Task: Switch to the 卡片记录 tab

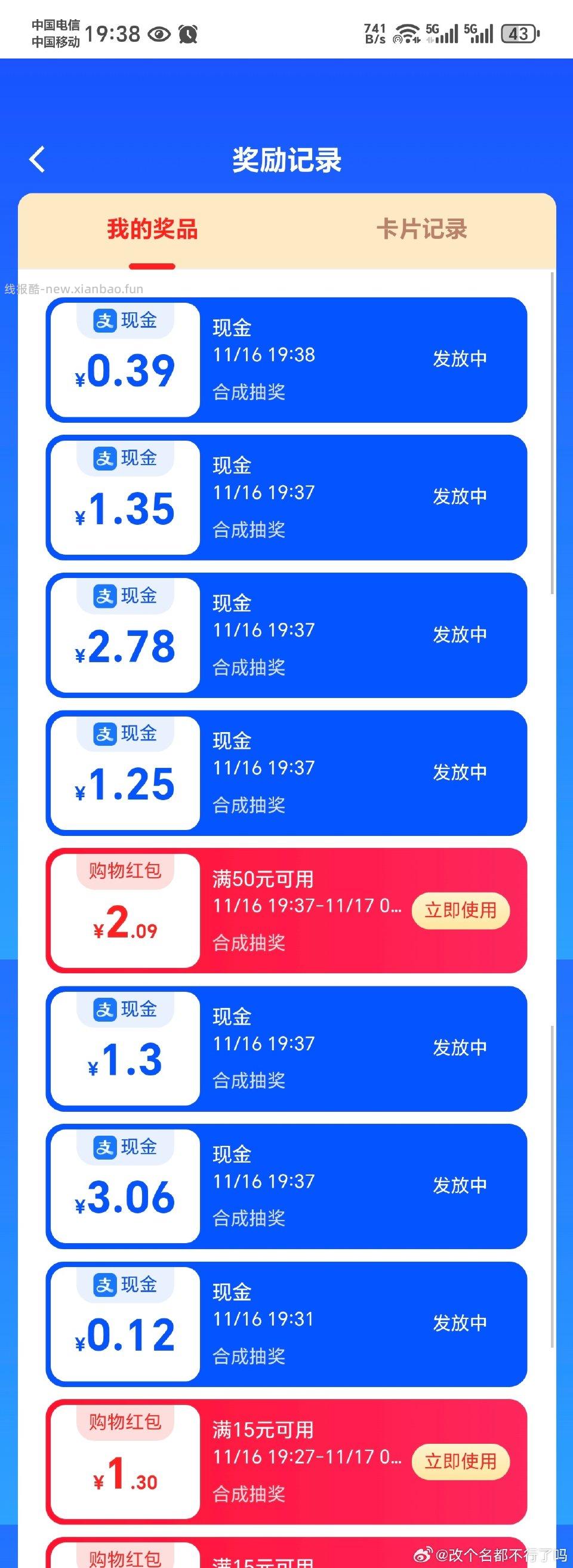Action: pyautogui.click(x=423, y=230)
